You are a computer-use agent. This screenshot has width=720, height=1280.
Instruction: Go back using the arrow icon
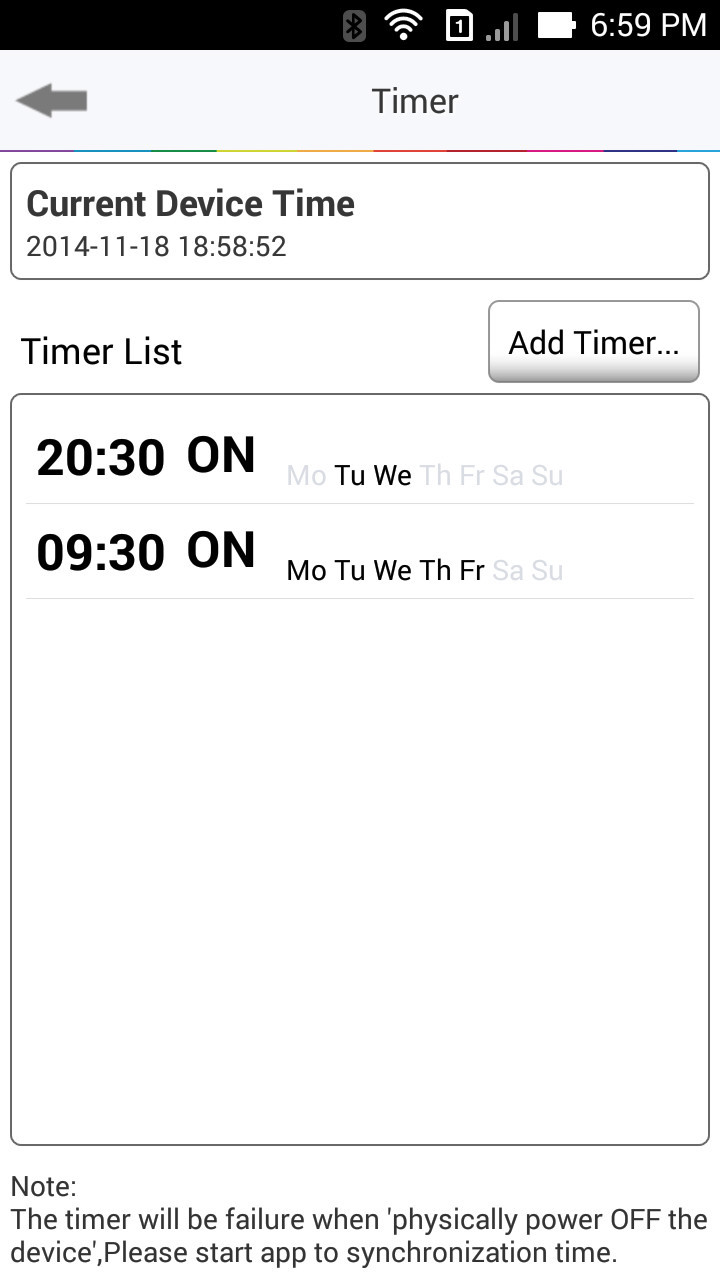[x=52, y=100]
